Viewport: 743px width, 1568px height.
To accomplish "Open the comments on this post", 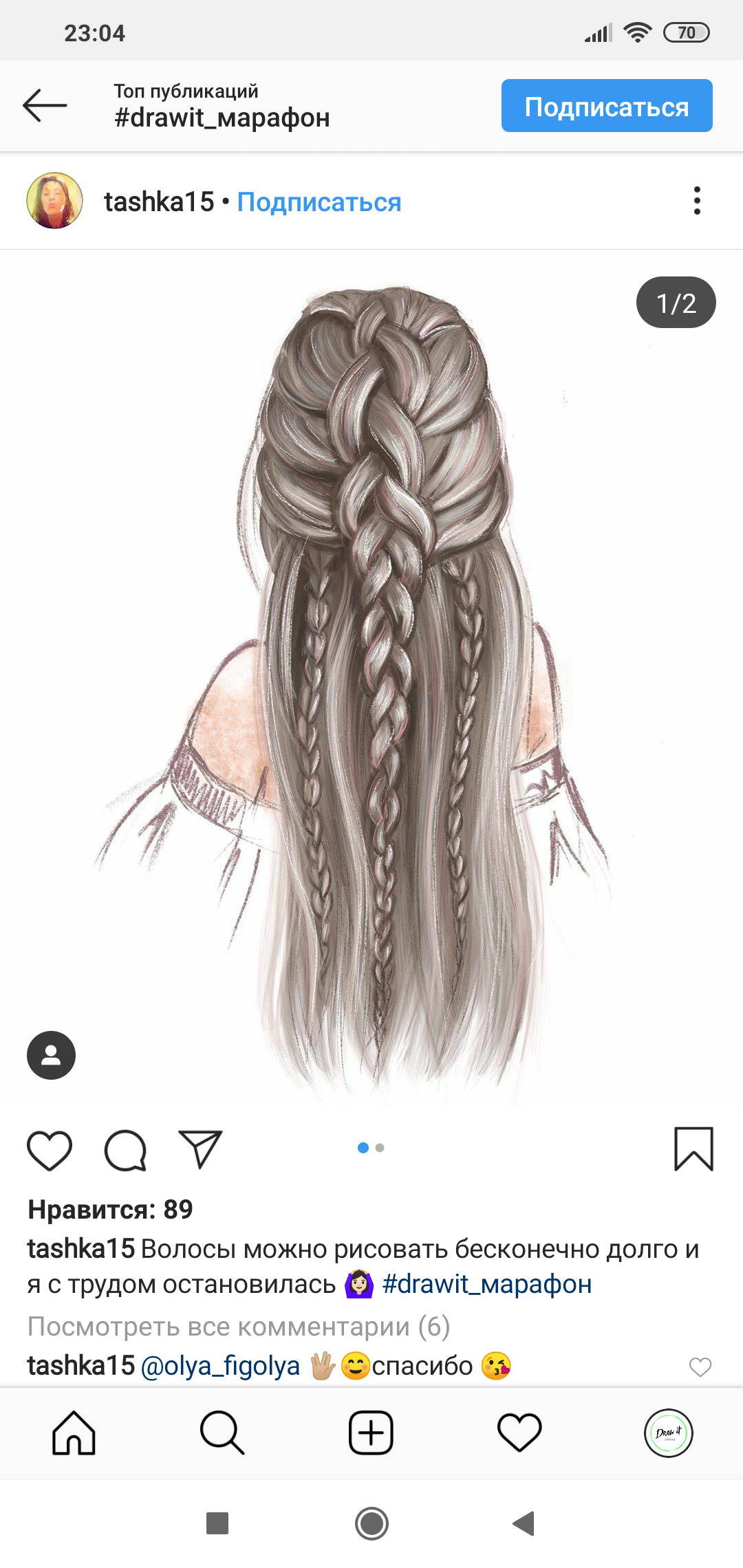I will 125,1150.
